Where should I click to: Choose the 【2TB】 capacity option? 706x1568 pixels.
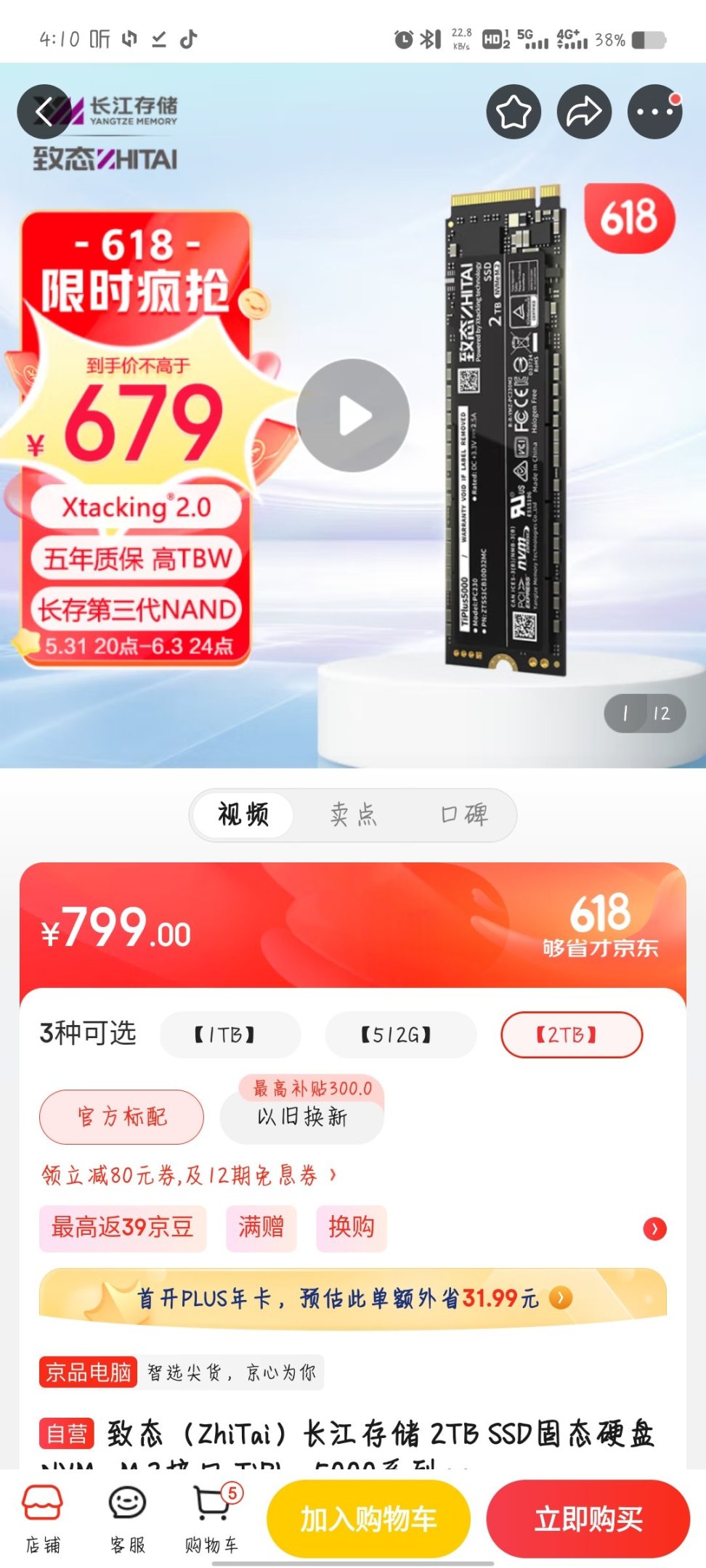[571, 1034]
